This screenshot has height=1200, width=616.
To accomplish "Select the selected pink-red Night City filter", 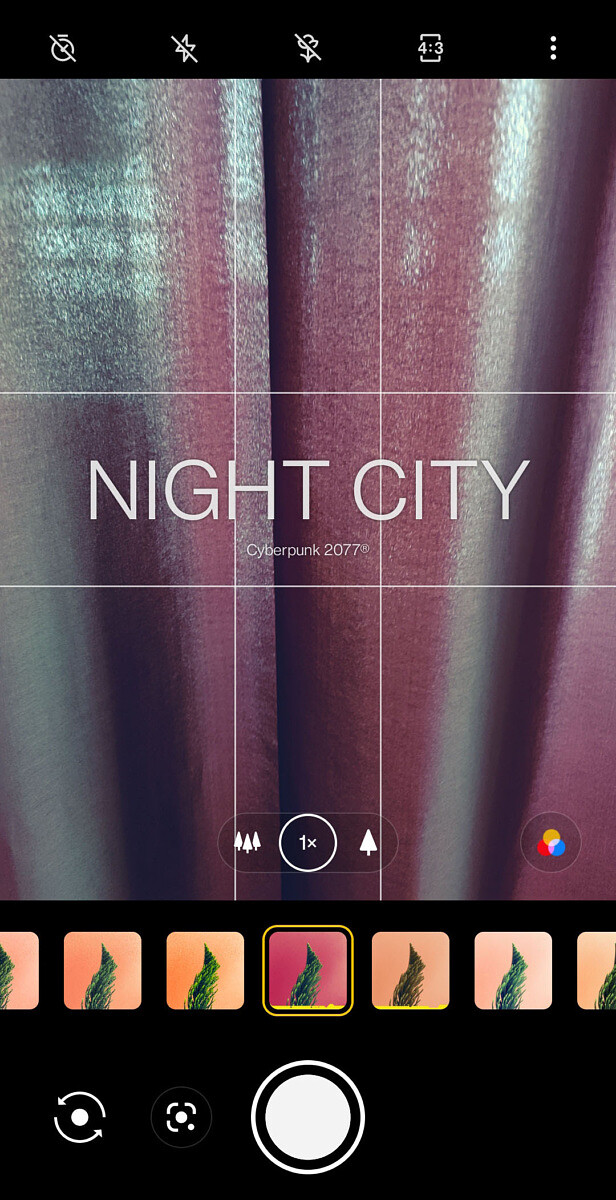I will (308, 970).
